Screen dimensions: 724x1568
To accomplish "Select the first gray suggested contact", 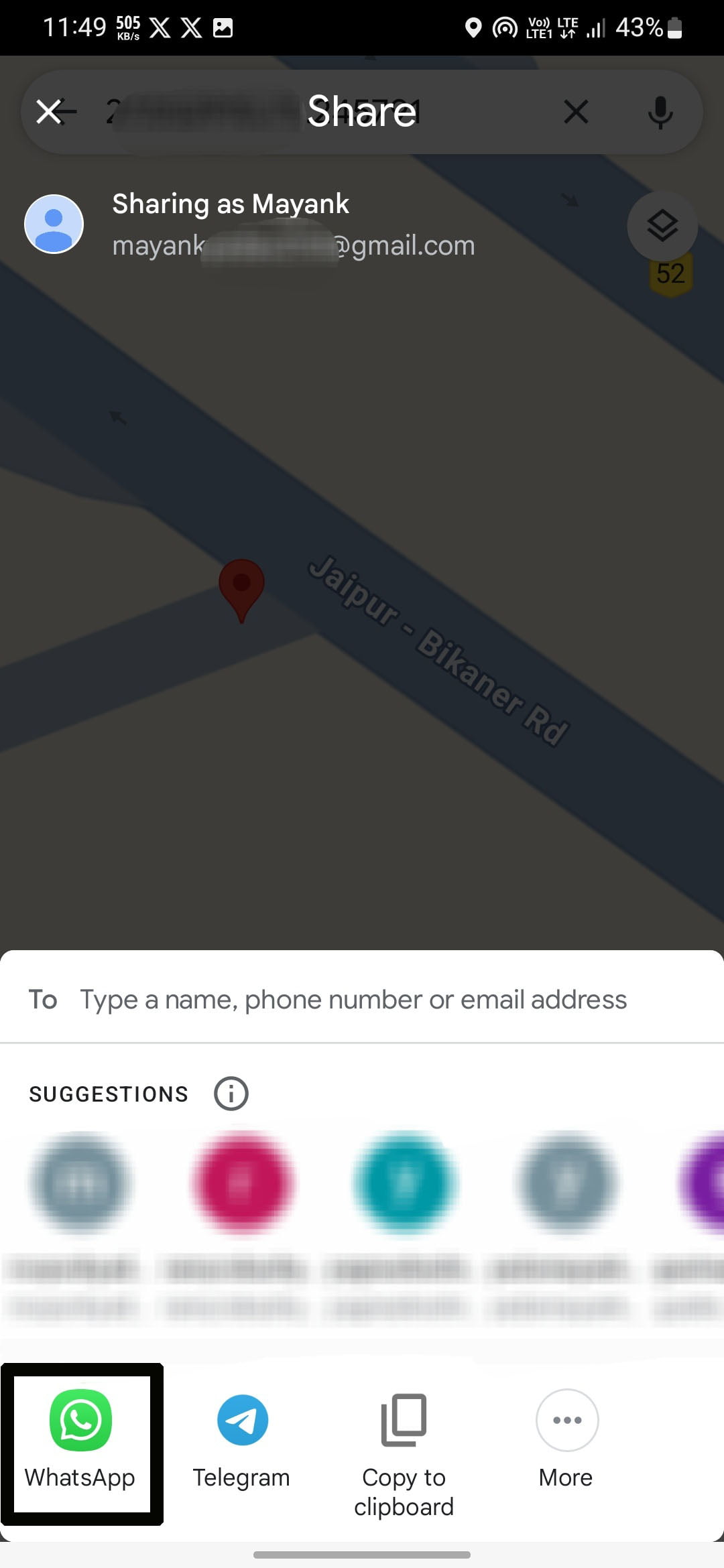I will tap(81, 1183).
